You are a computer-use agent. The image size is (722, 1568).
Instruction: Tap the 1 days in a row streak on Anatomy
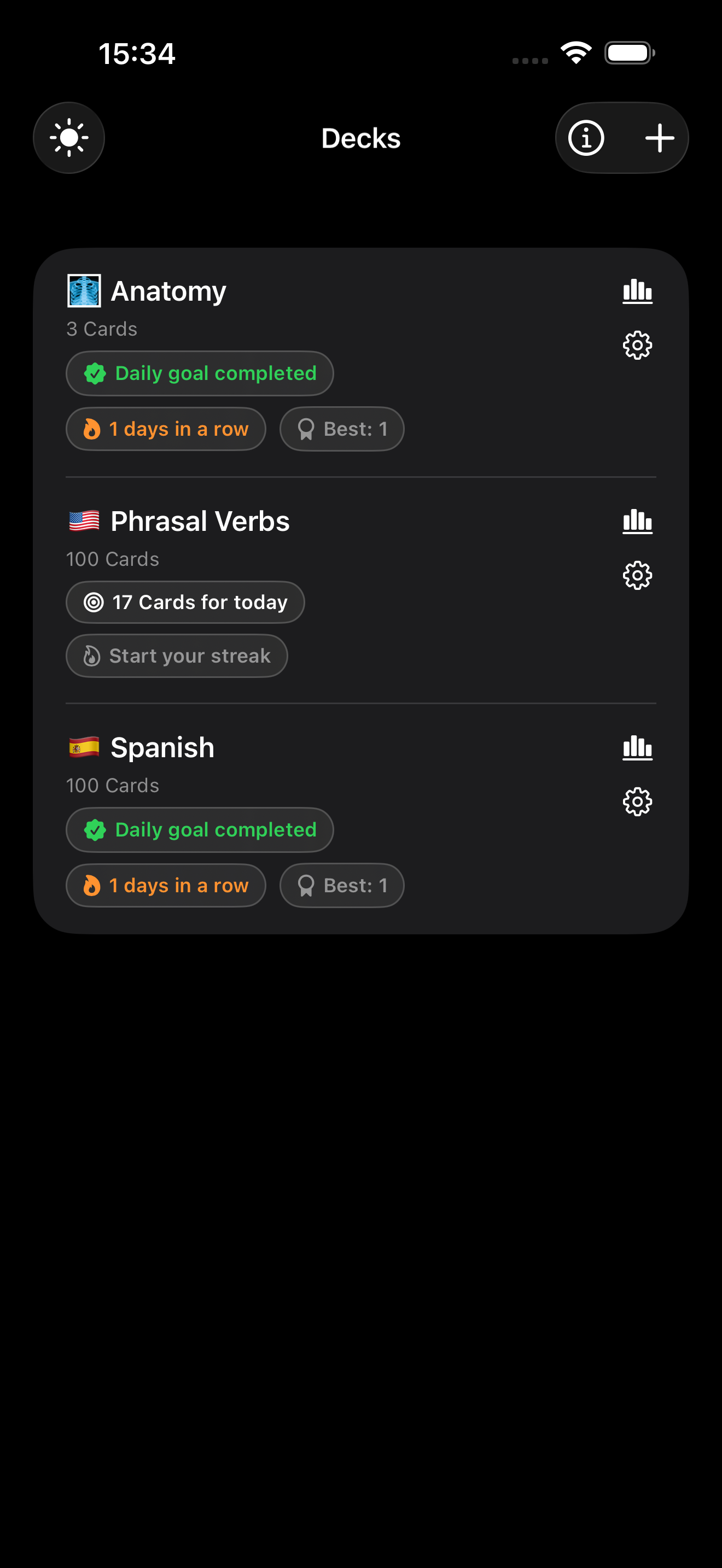[x=165, y=429]
